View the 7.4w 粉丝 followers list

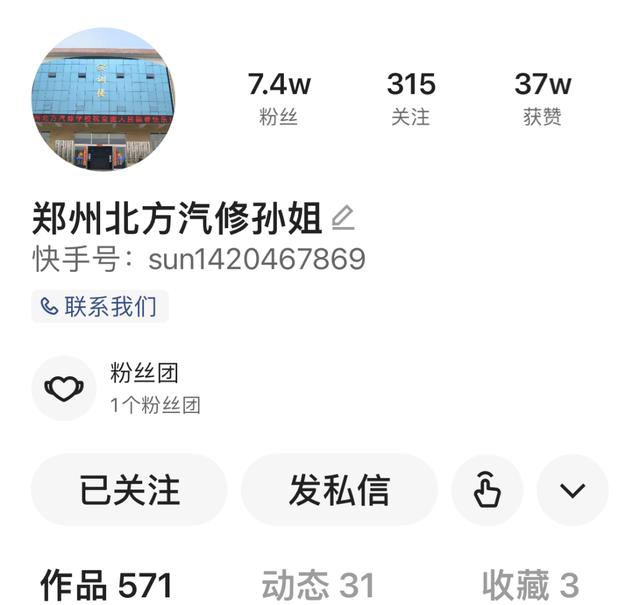click(x=279, y=98)
